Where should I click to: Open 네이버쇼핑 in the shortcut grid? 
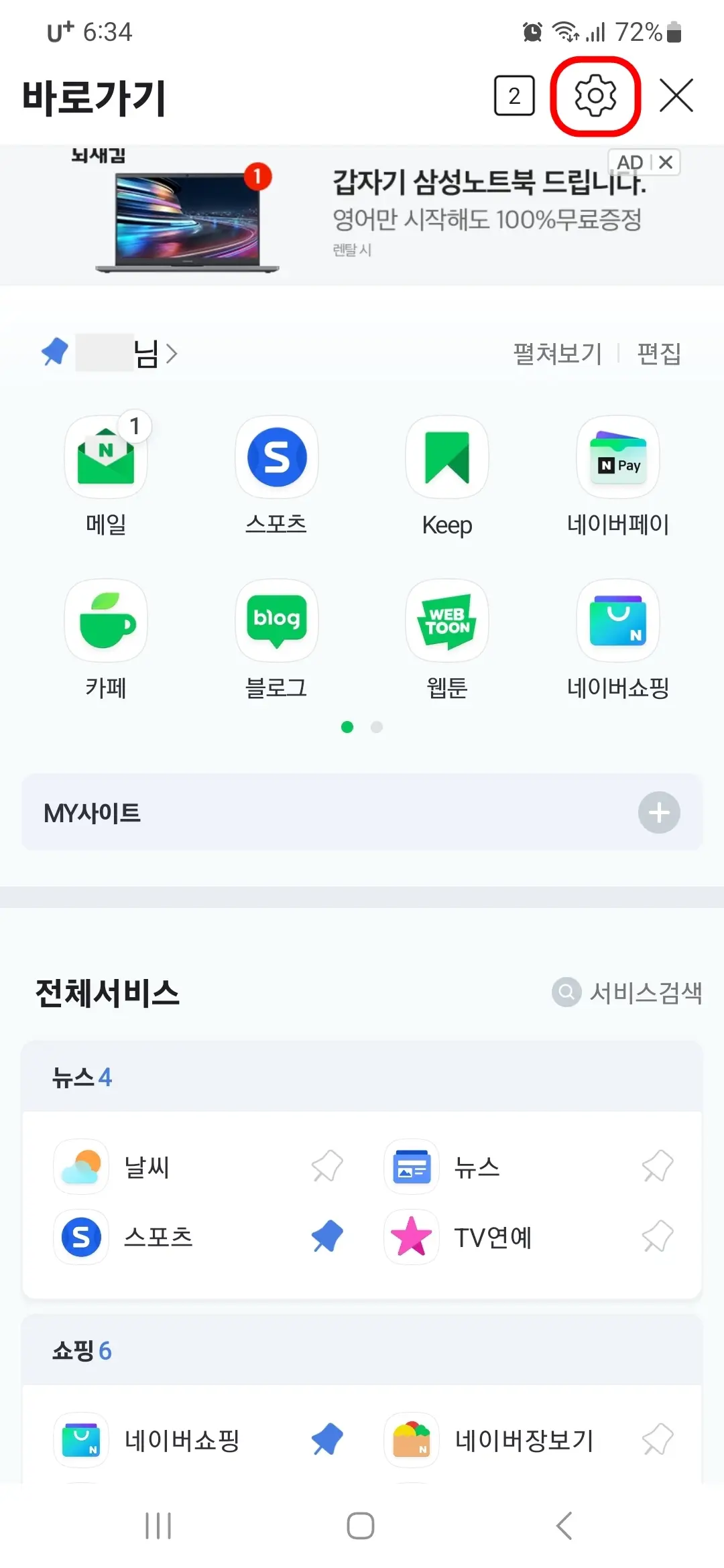click(x=617, y=620)
